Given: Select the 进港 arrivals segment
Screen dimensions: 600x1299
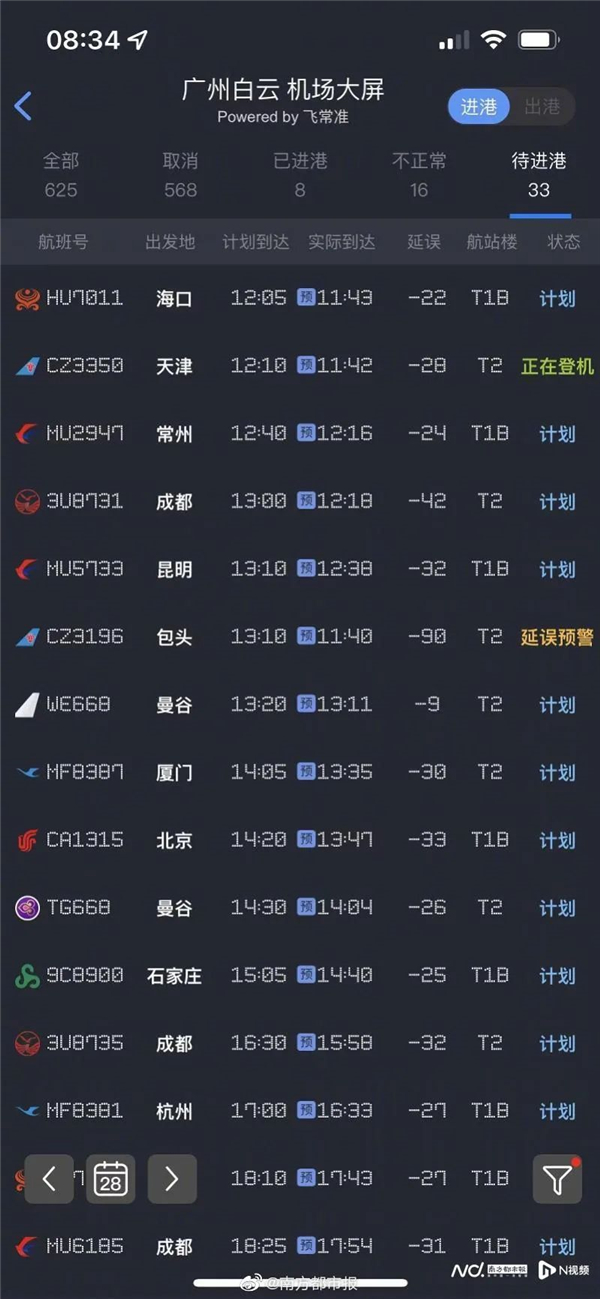Looking at the screenshot, I should (479, 106).
